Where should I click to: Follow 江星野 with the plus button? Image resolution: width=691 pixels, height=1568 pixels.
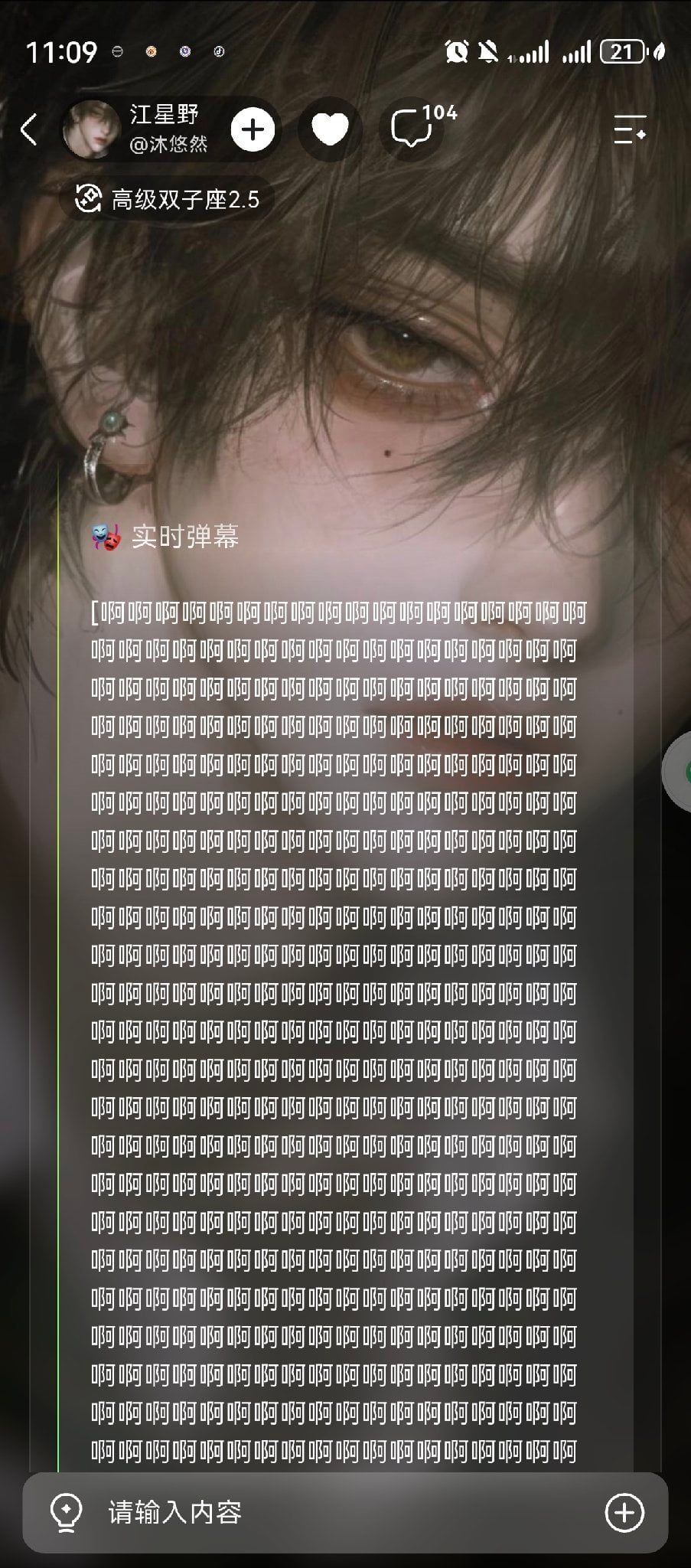(x=253, y=129)
